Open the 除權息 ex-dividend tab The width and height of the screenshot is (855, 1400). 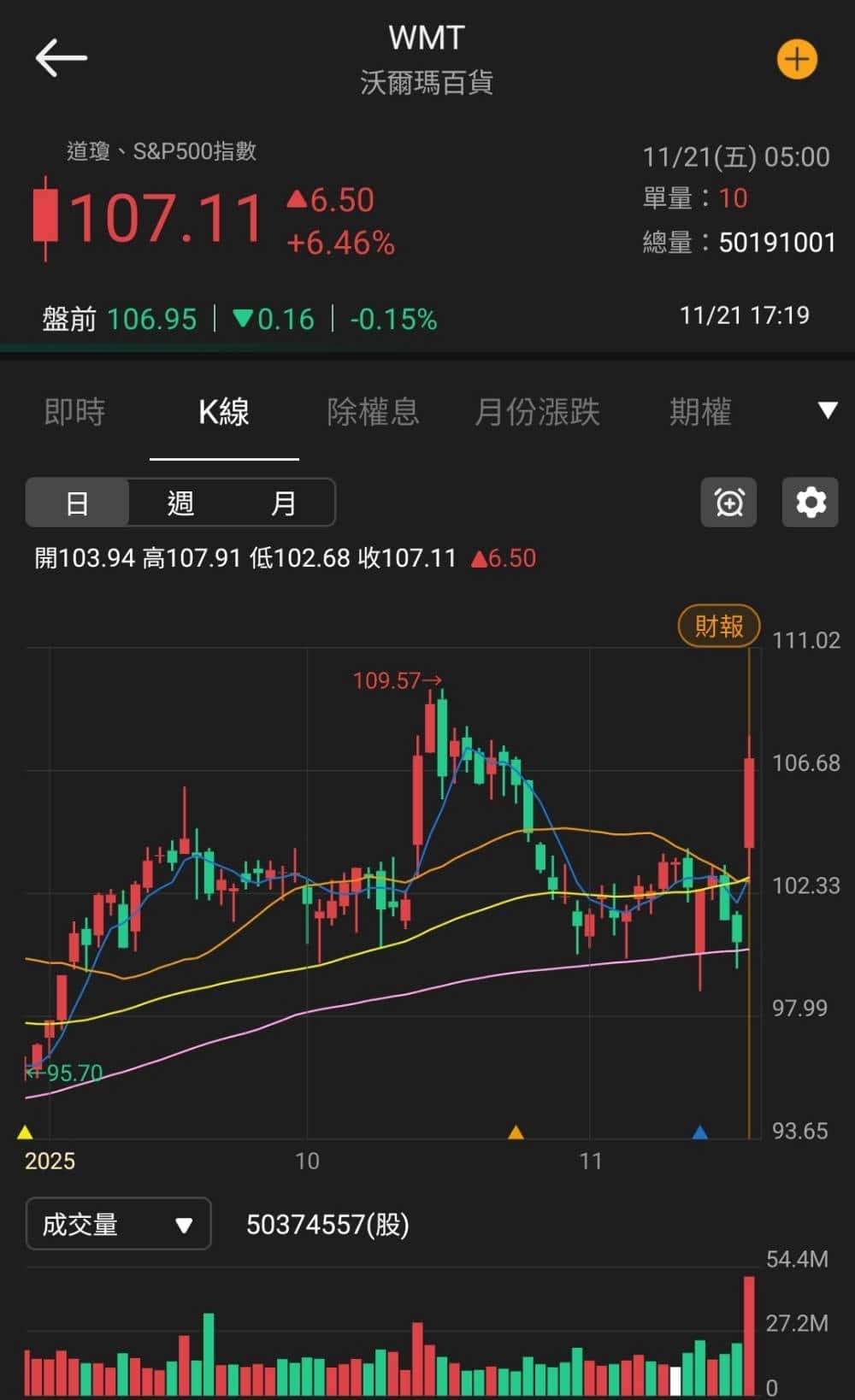click(374, 413)
